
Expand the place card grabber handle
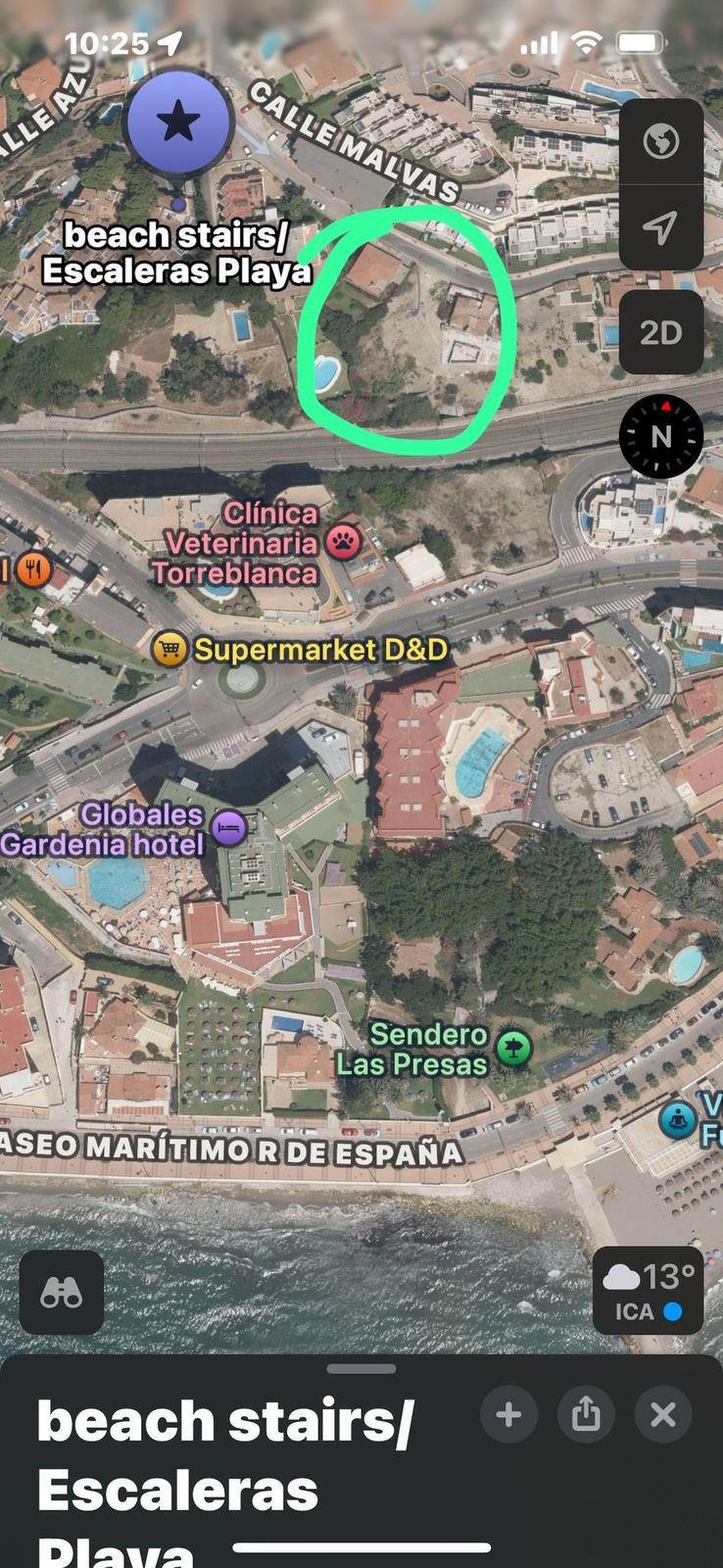click(361, 1369)
